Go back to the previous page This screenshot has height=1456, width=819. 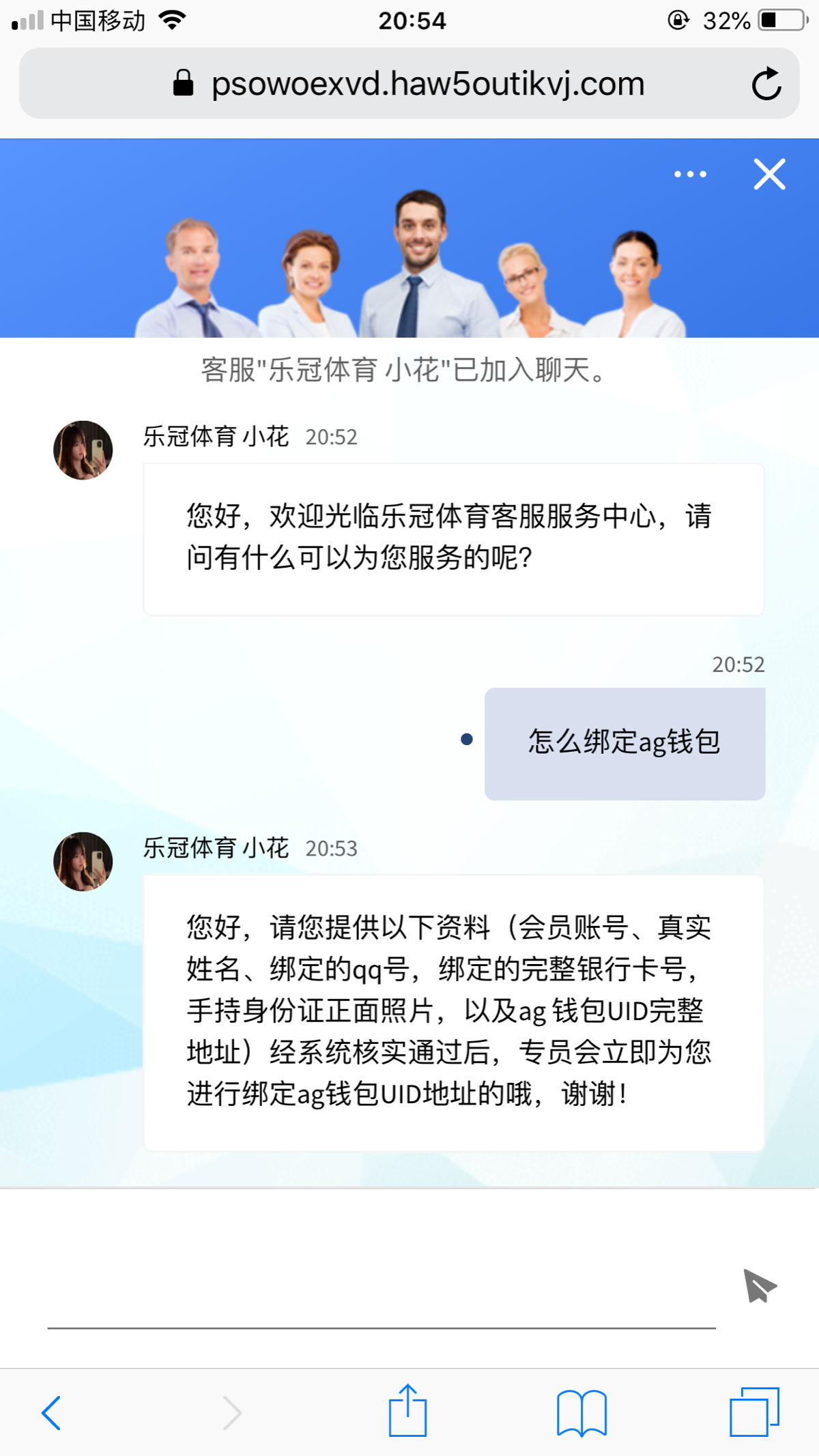[52, 1412]
